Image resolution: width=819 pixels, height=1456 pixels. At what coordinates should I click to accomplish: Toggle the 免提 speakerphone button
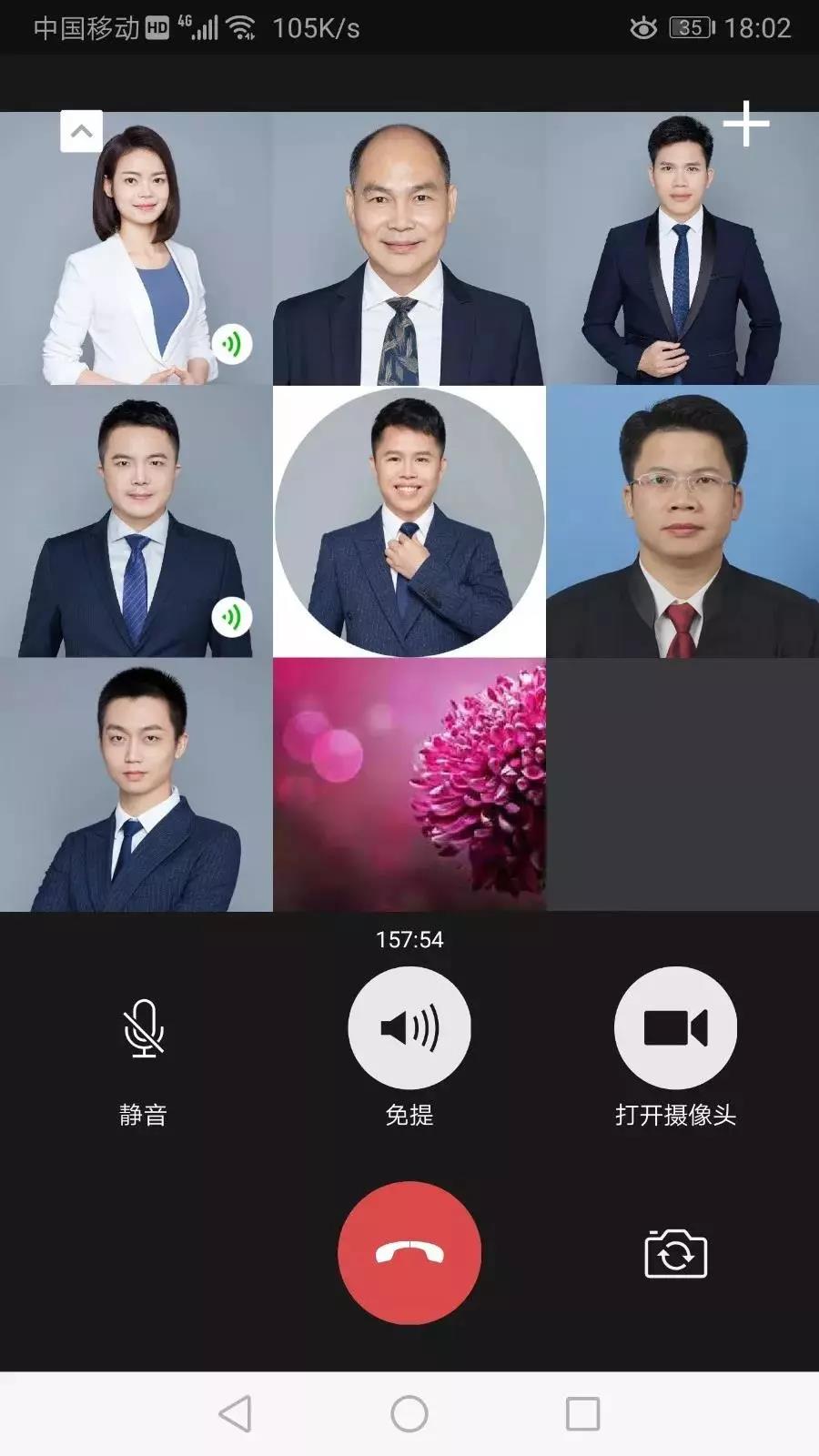pyautogui.click(x=409, y=1028)
